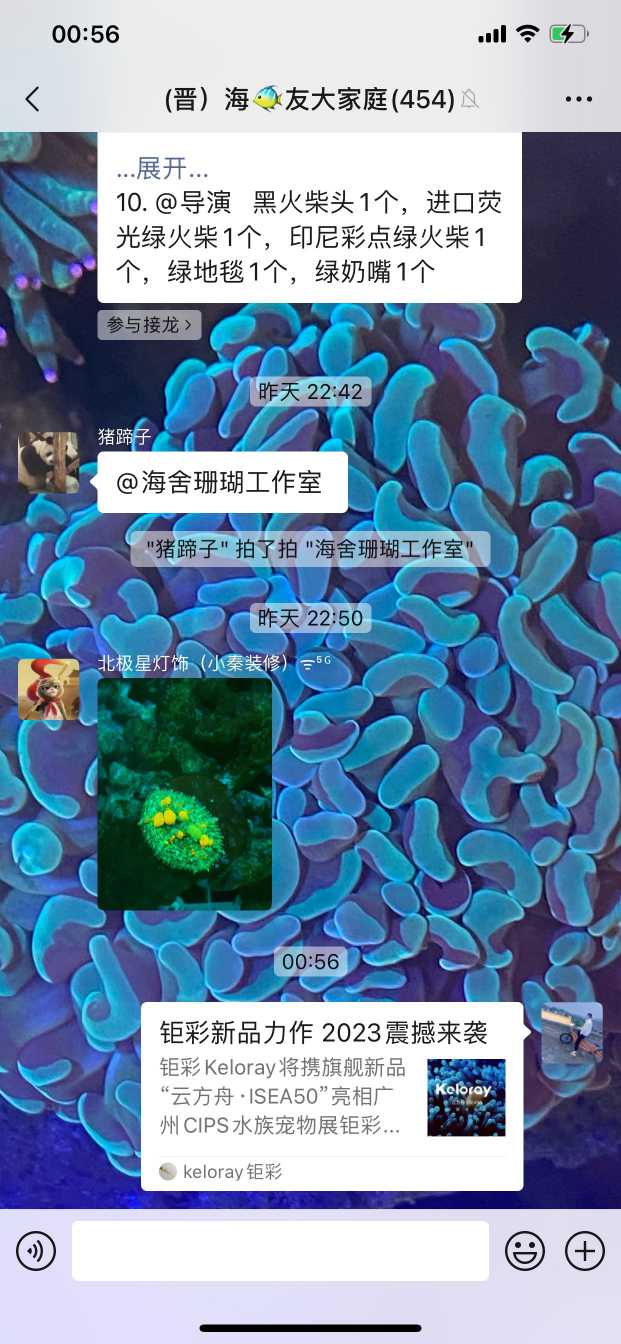Tap 参与接龙 to join the chain
Image resolution: width=621 pixels, height=1344 pixels.
pos(149,325)
